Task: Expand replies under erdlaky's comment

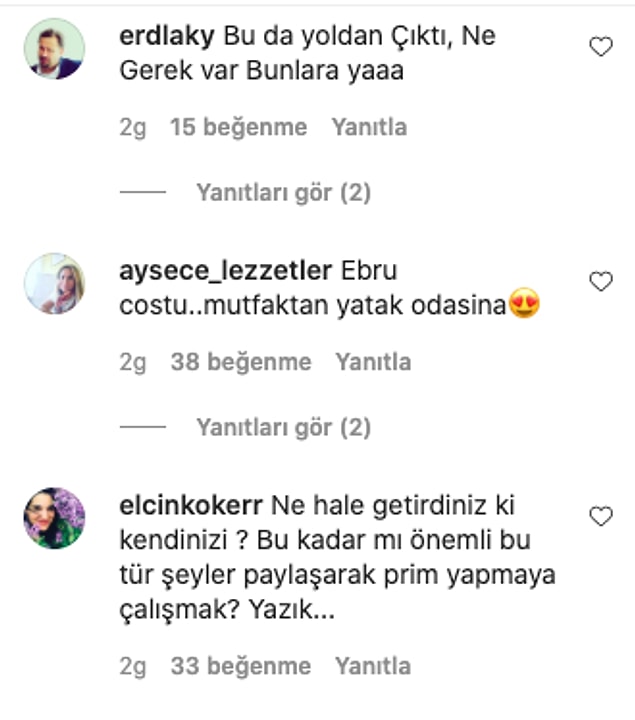Action: coord(283,193)
